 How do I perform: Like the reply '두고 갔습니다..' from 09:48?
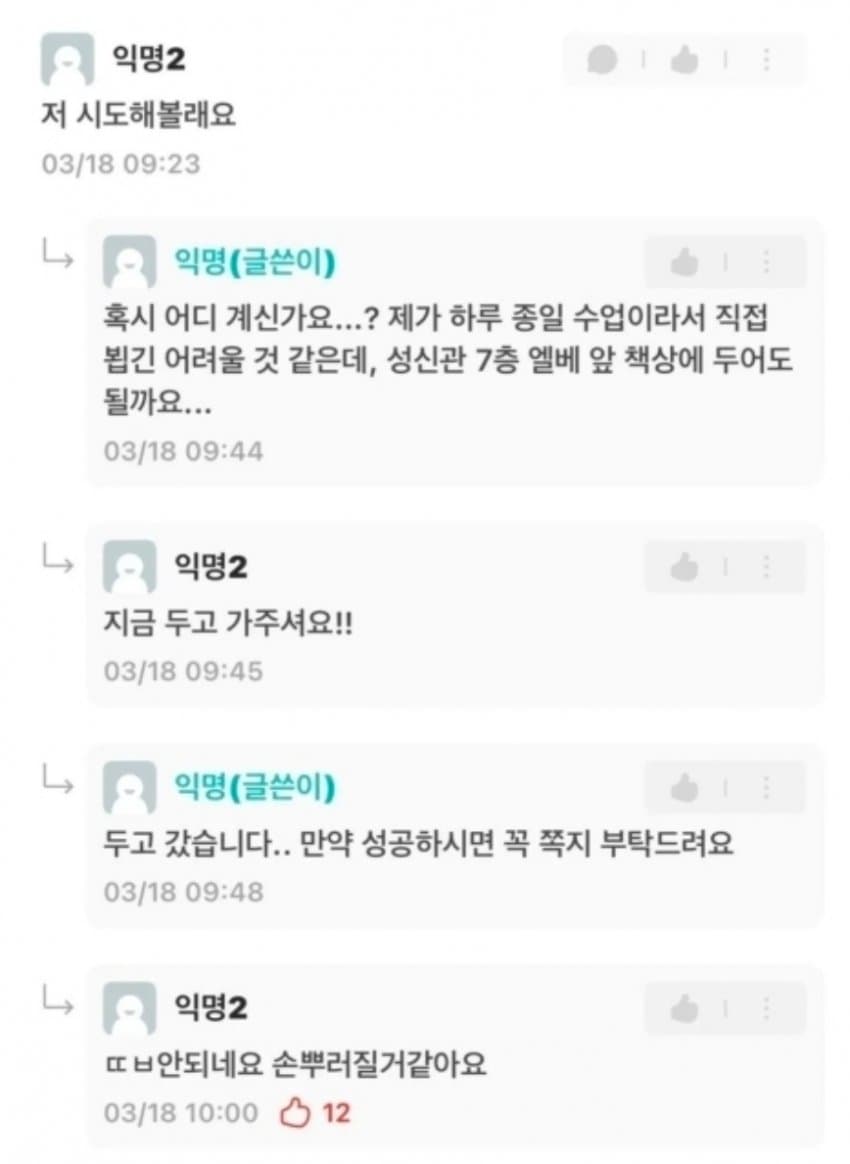click(685, 788)
